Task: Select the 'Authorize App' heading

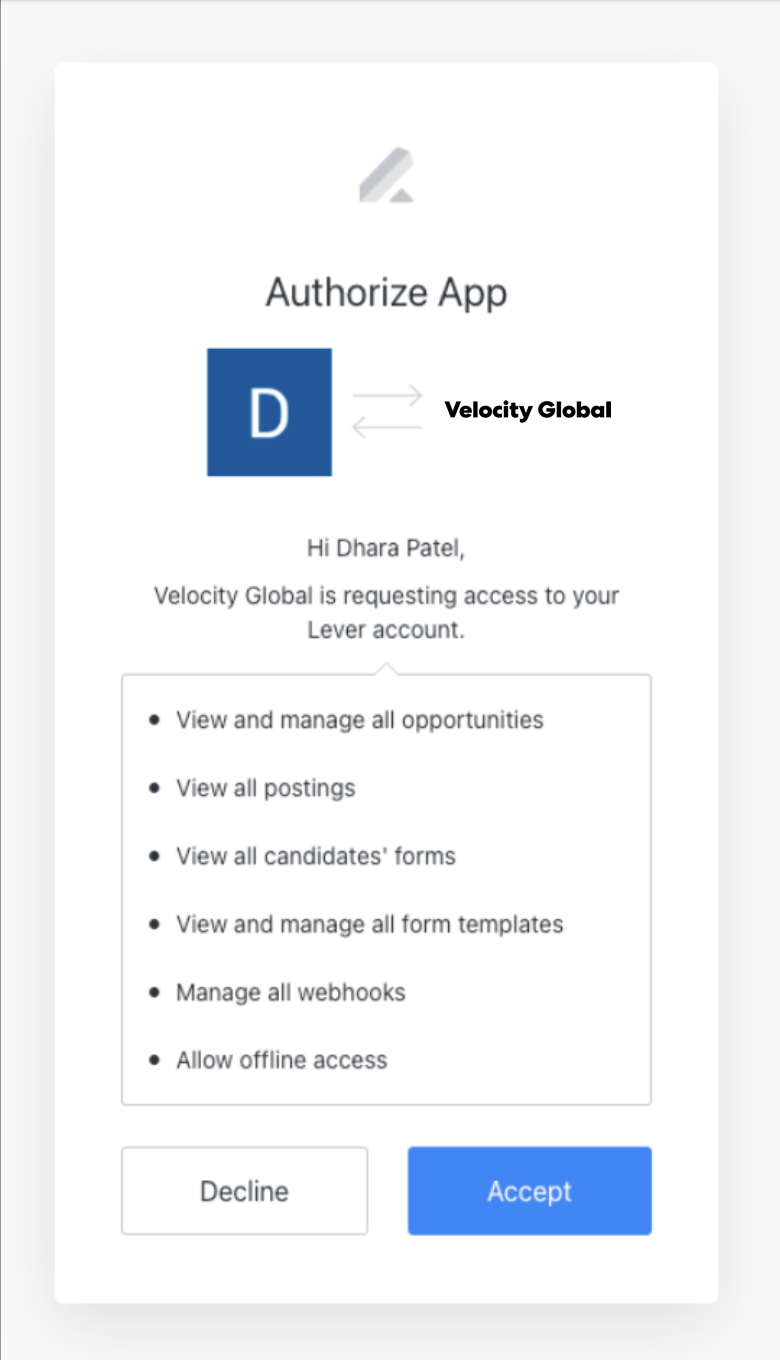Action: coord(386,292)
